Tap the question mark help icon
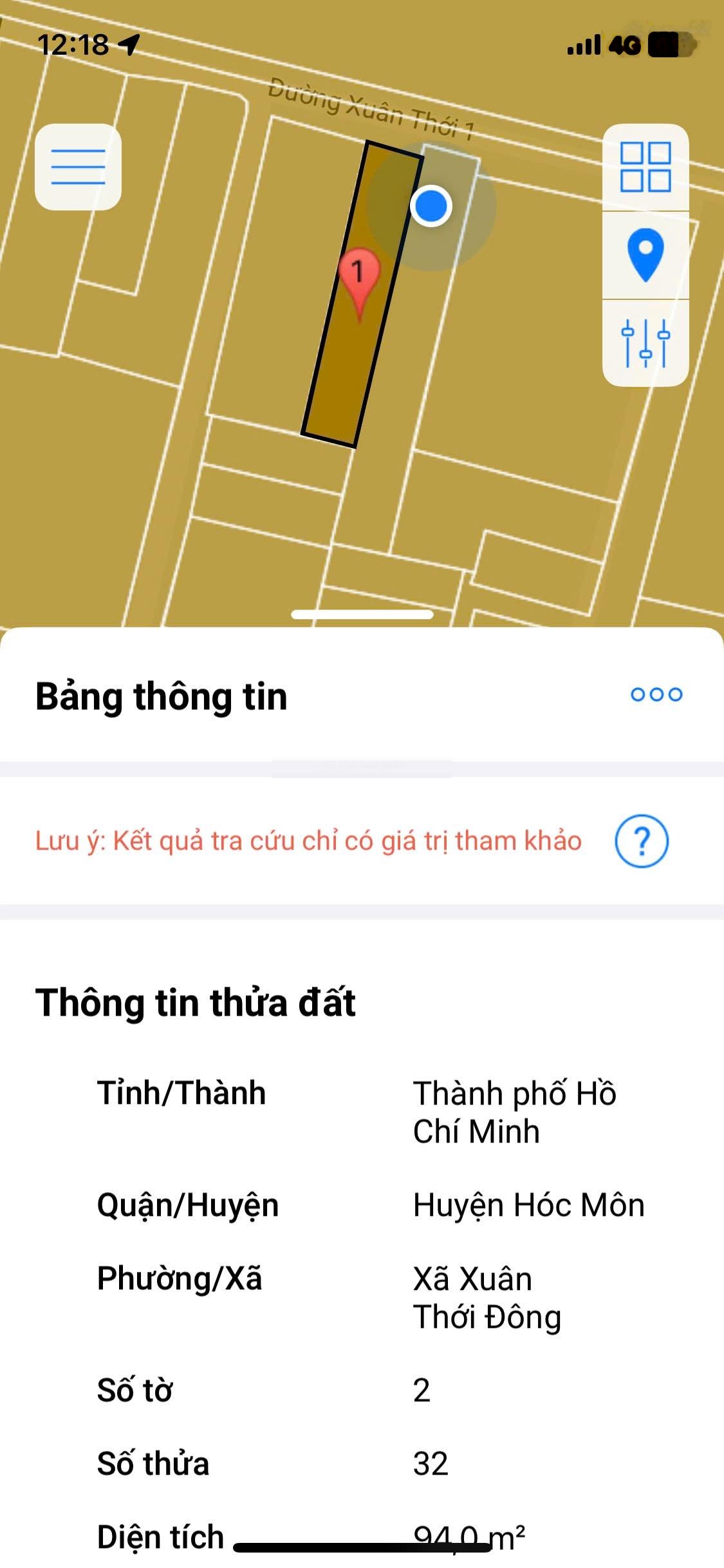724x1568 pixels. [642, 841]
